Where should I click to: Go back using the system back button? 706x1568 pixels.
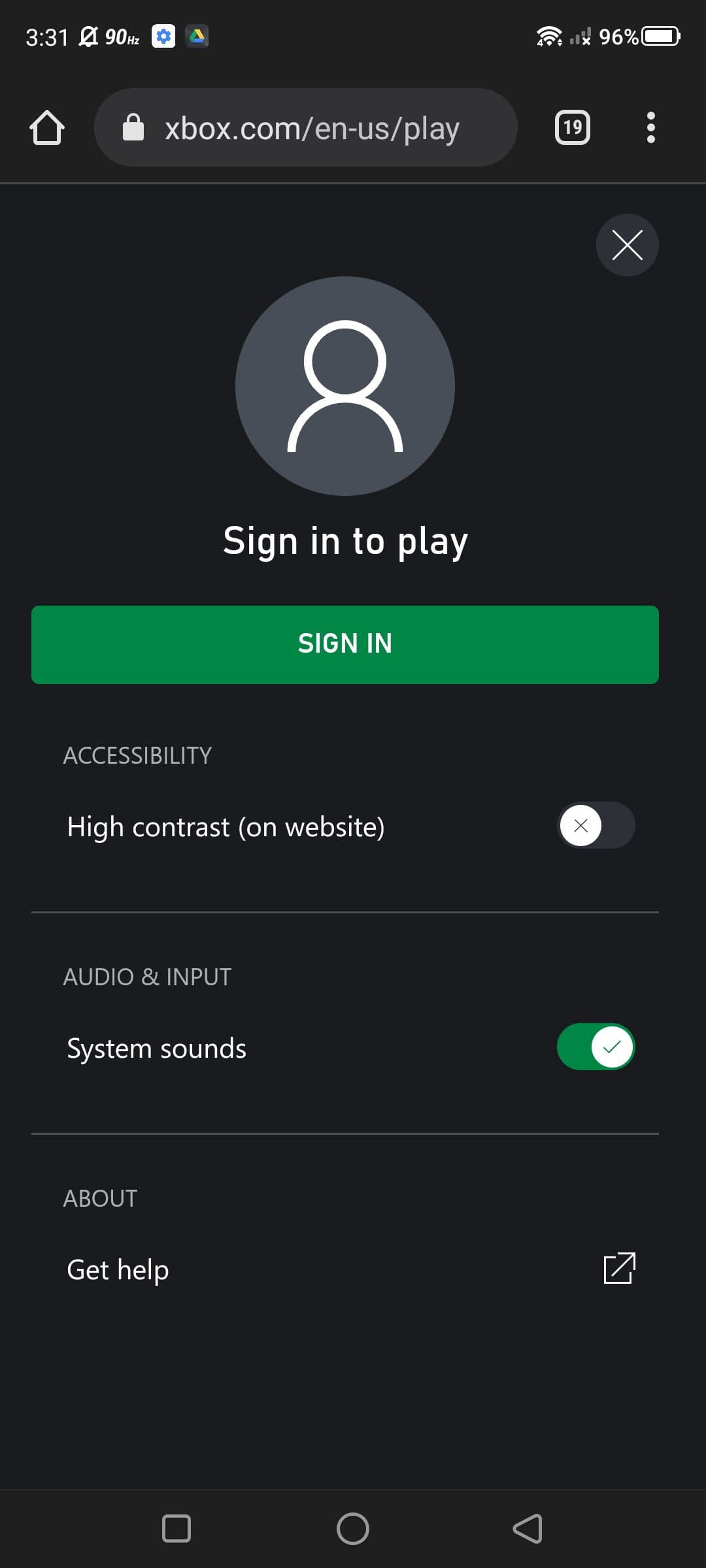tap(528, 1529)
